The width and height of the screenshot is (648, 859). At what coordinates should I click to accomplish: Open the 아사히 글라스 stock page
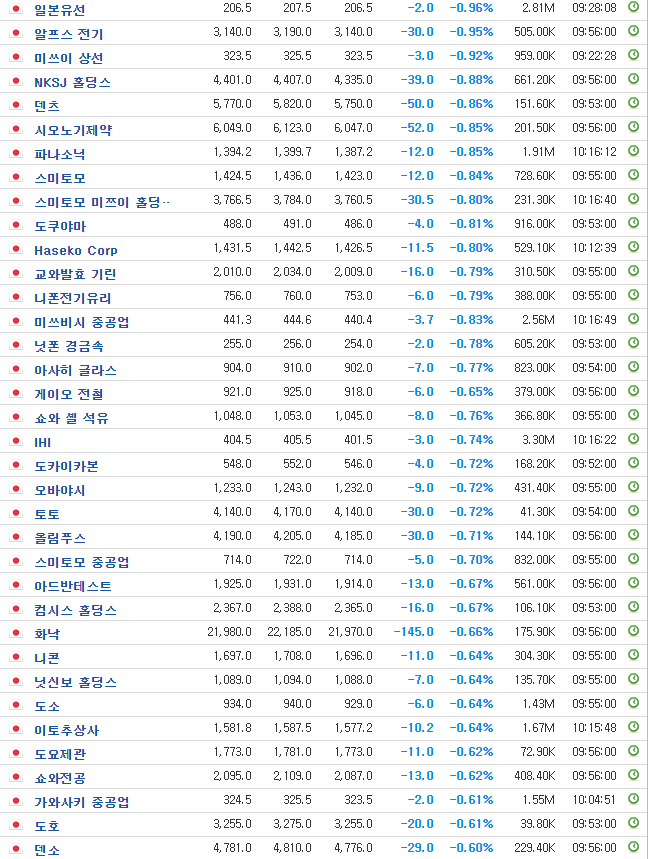tap(75, 370)
